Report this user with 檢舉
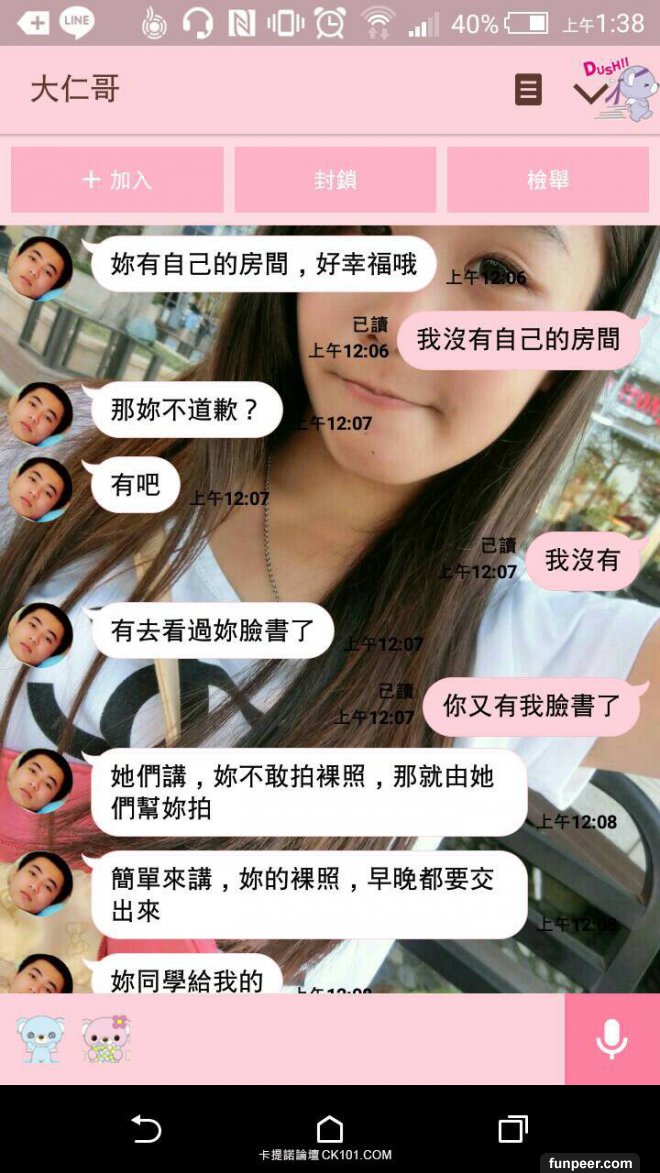Image resolution: width=660 pixels, height=1173 pixels. (548, 180)
